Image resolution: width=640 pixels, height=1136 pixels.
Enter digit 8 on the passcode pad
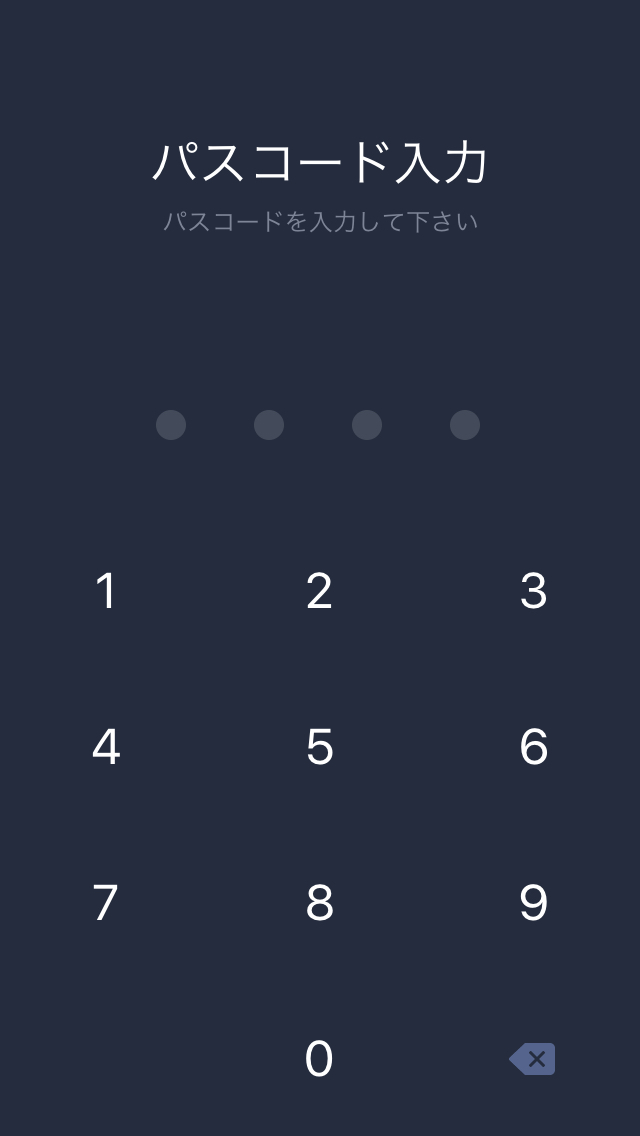319,903
